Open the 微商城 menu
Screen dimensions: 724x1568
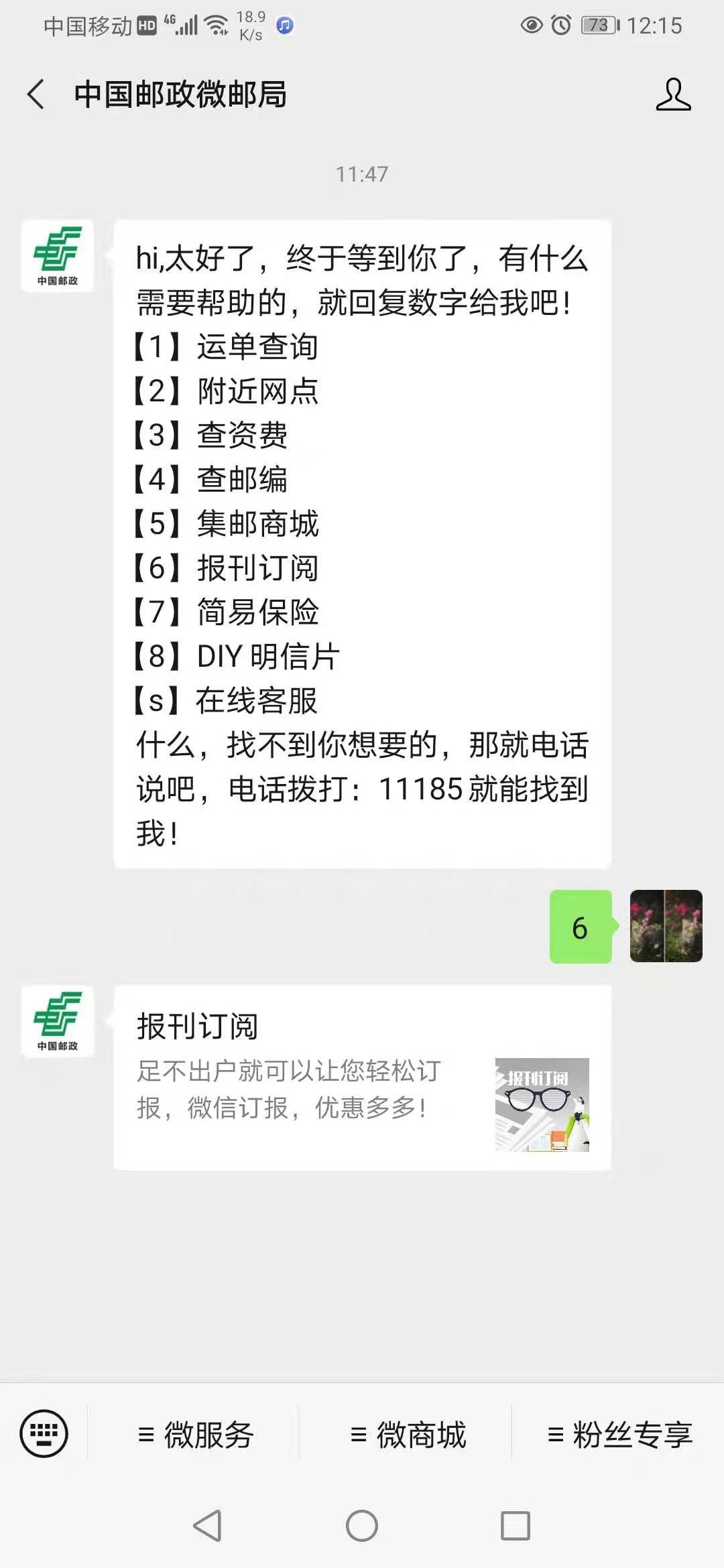(x=408, y=1435)
